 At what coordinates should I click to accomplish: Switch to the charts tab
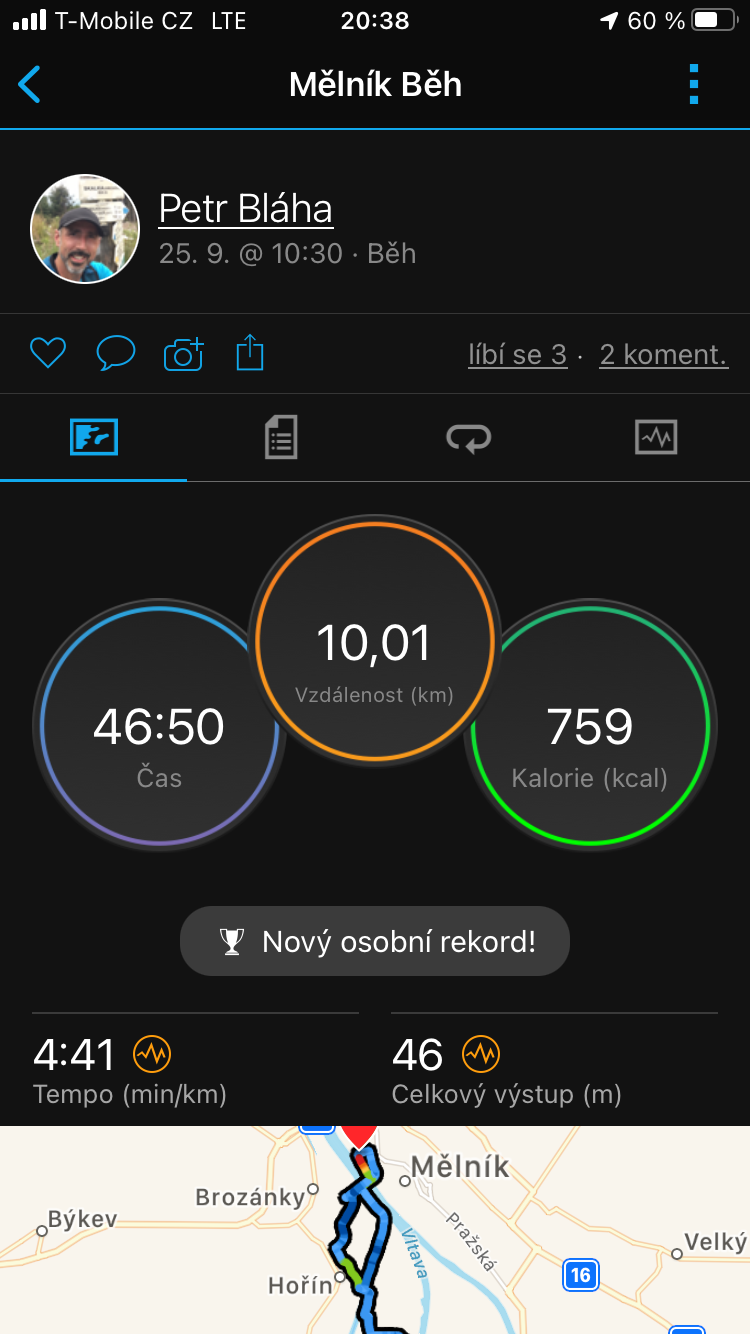[x=656, y=438]
